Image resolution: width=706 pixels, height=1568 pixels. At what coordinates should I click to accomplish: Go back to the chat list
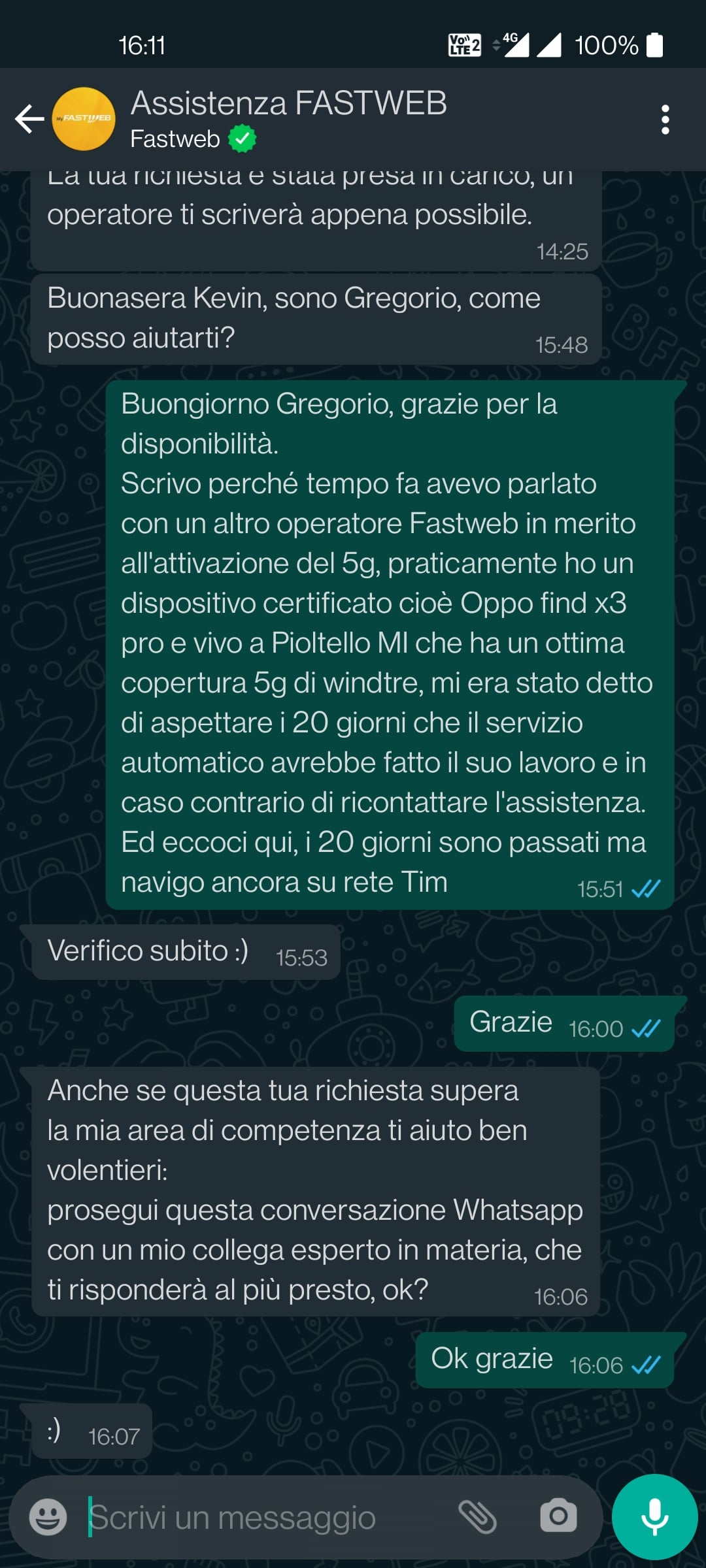29,119
